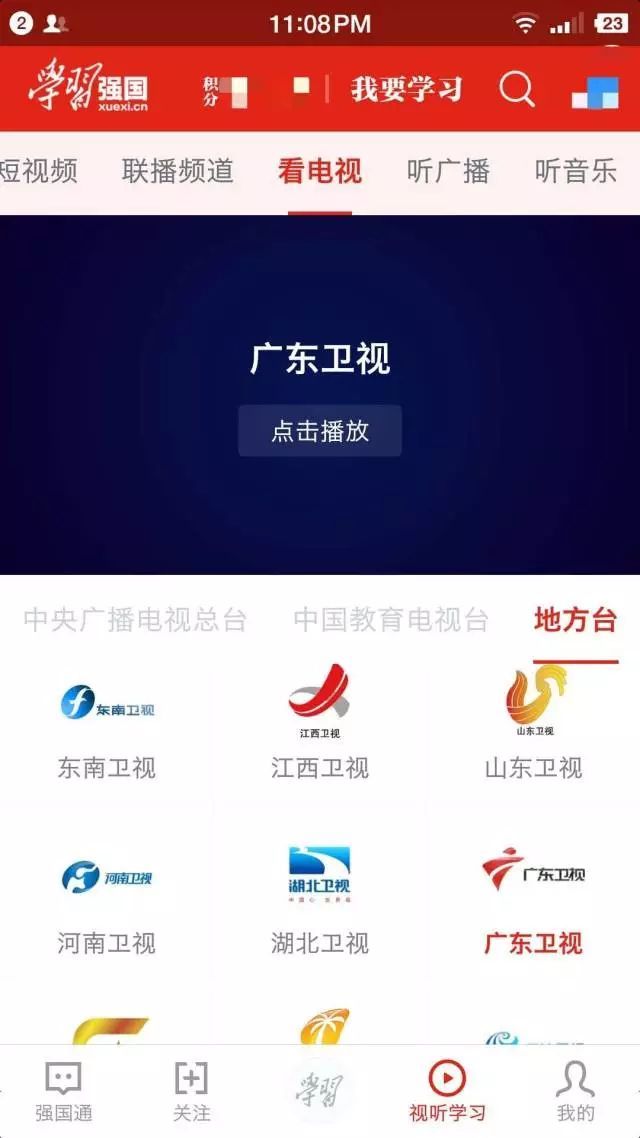The image size is (640, 1138).
Task: Switch to the 联播频道 tab
Action: click(x=178, y=171)
